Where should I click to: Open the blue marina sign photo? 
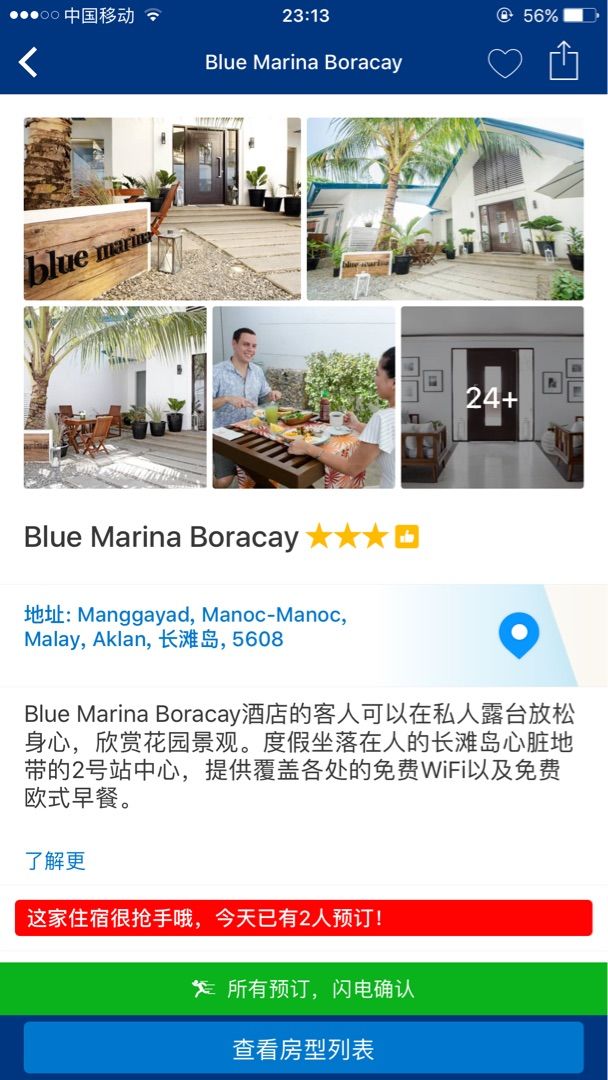coord(162,208)
